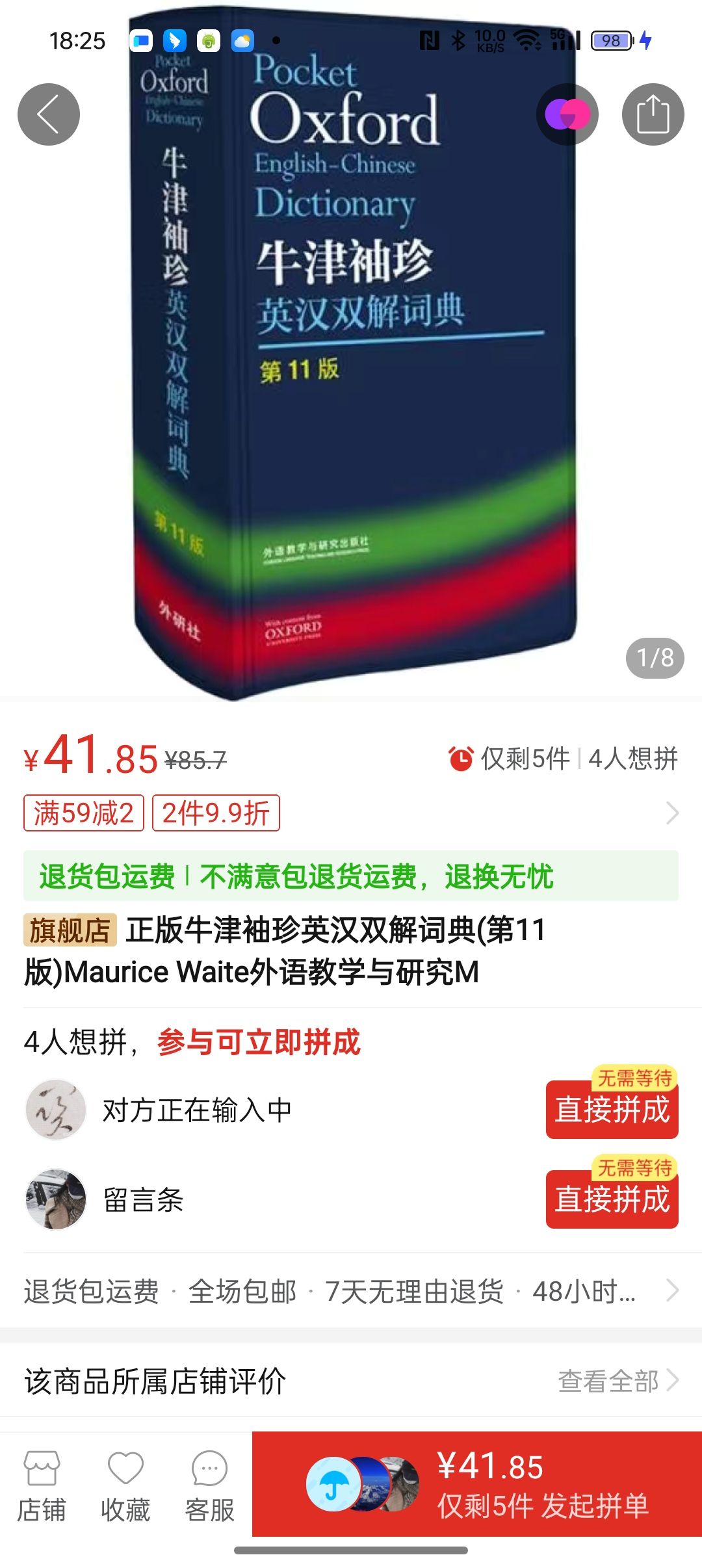This screenshot has width=702, height=1568.
Task: Expand the promotions chevron
Action: click(673, 813)
